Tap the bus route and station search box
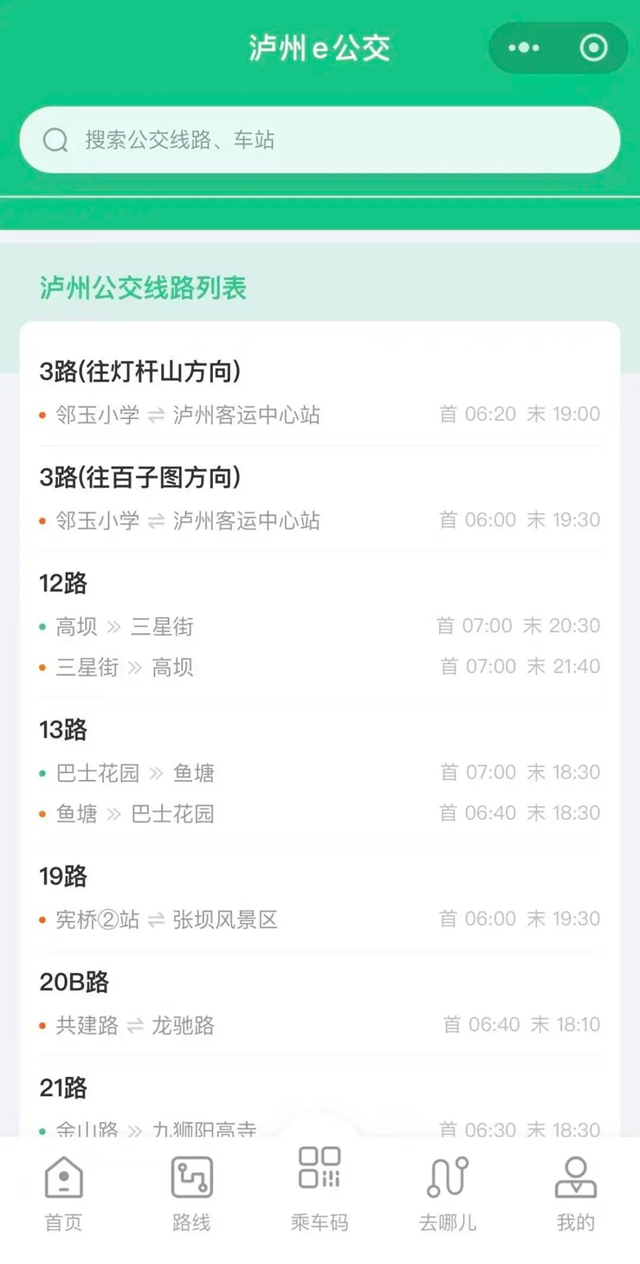 coord(320,140)
